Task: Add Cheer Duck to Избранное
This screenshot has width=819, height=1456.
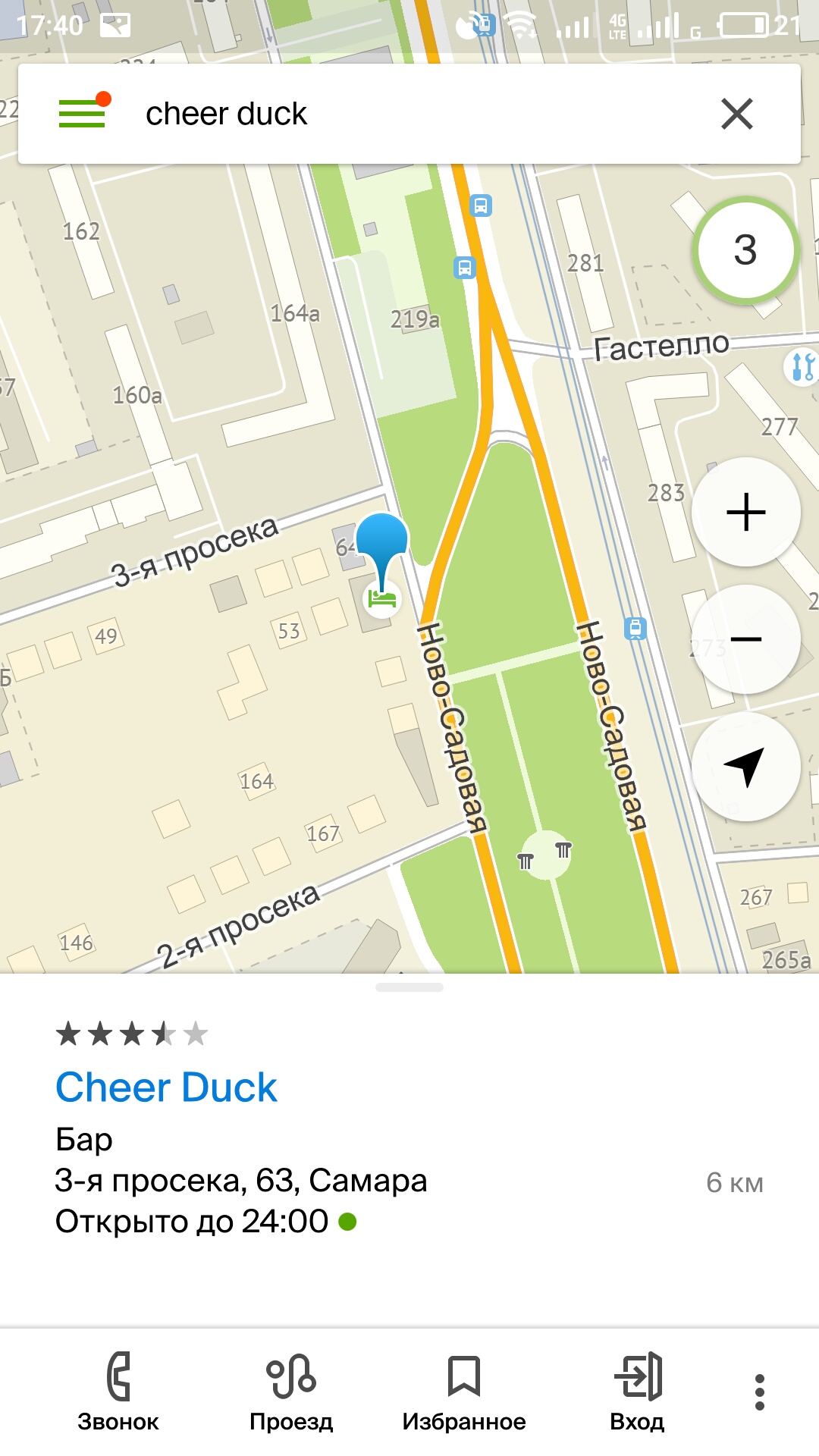Action: tap(464, 1392)
